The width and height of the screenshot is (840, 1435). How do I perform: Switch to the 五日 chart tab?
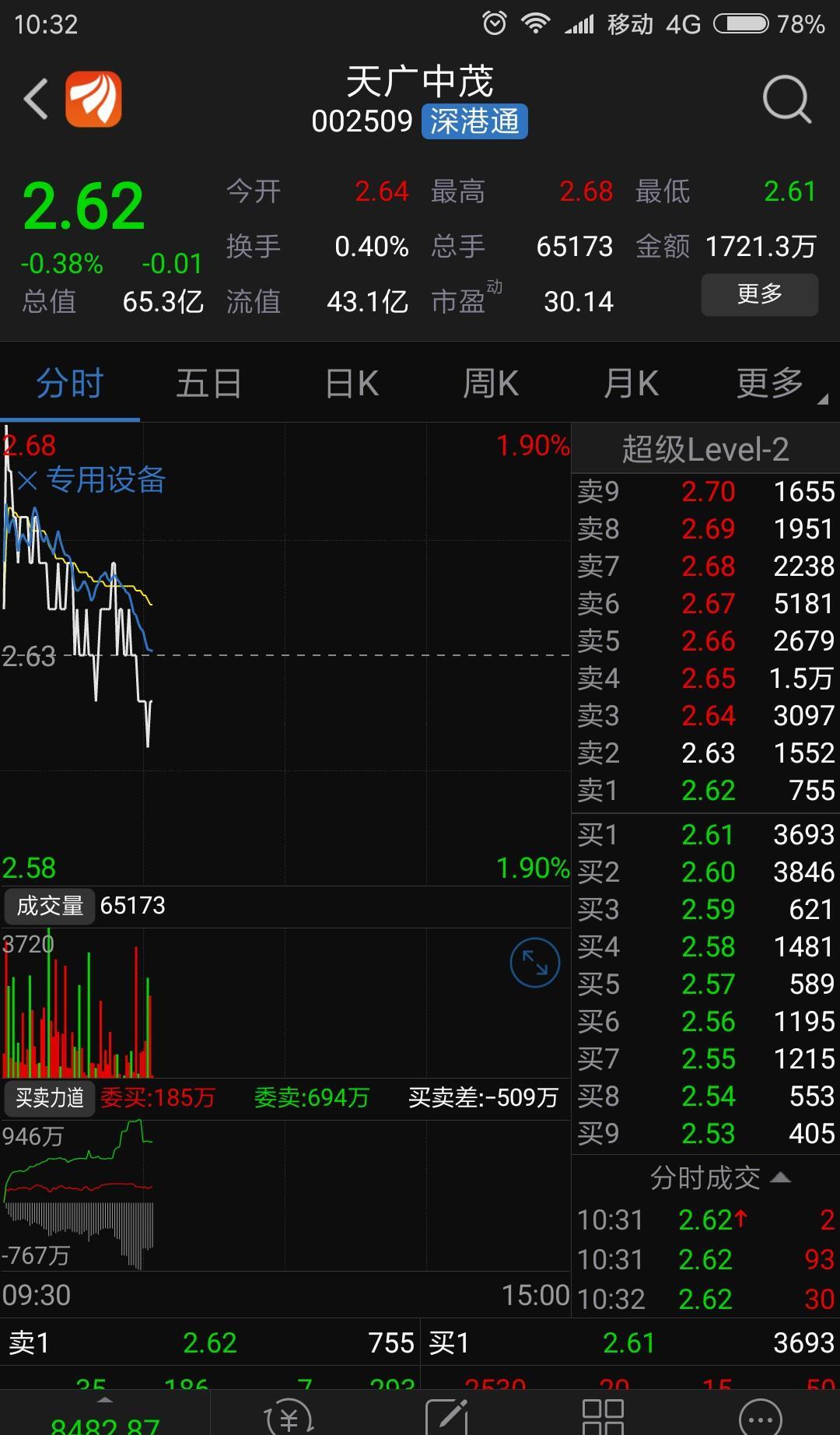click(x=208, y=384)
